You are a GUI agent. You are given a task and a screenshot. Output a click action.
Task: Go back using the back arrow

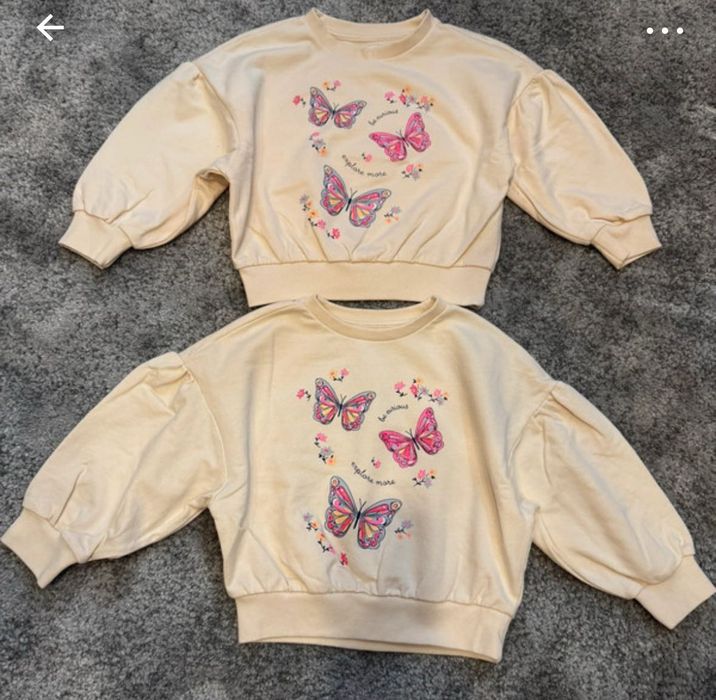(x=50, y=28)
